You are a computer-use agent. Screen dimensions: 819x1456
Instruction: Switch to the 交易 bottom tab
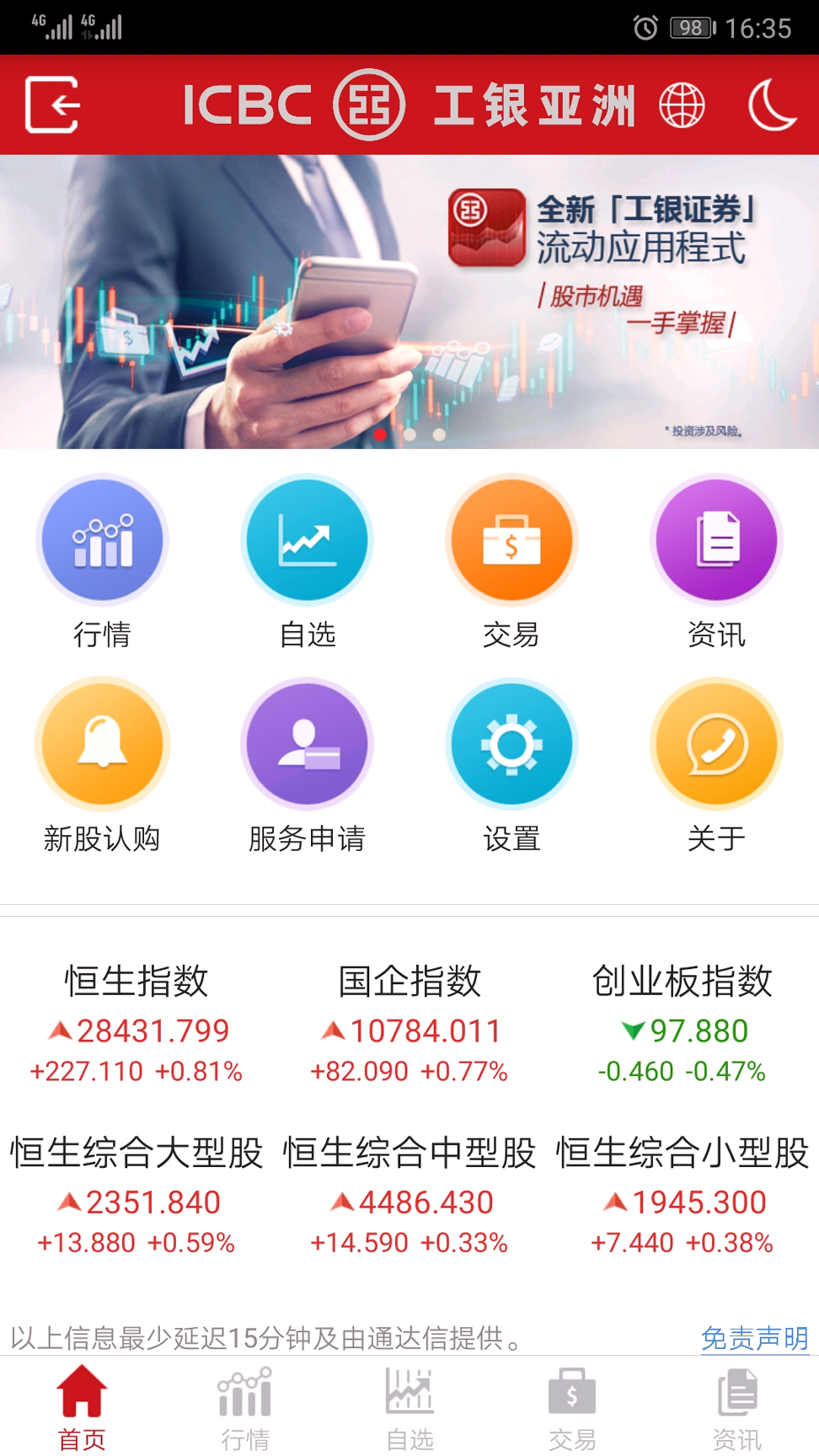click(572, 1407)
